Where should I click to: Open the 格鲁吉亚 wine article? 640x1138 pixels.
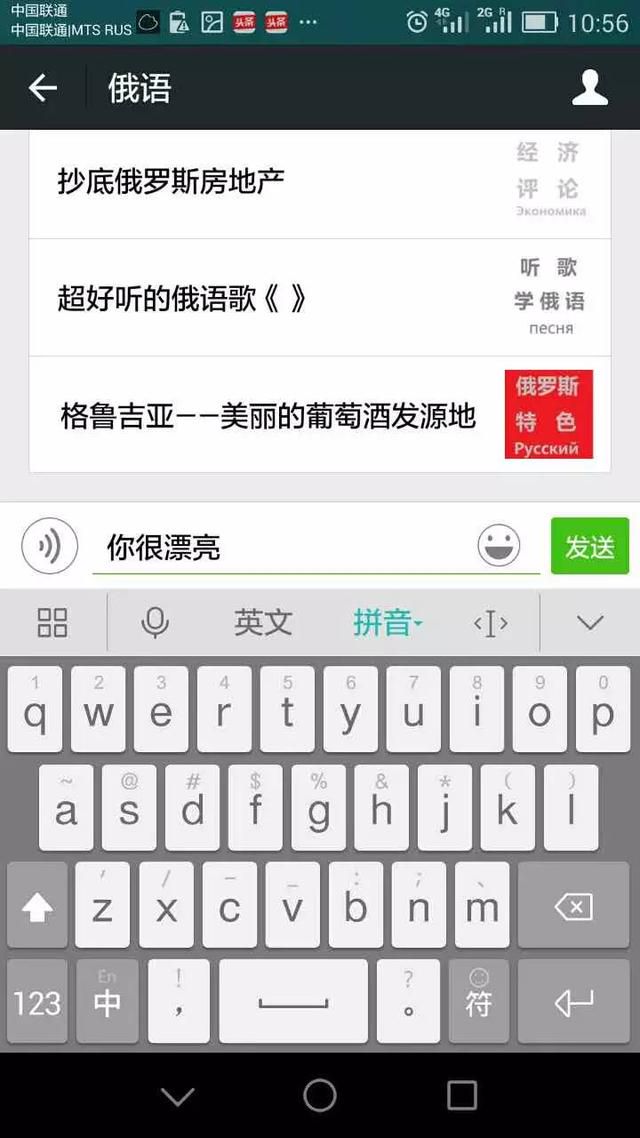click(x=320, y=414)
